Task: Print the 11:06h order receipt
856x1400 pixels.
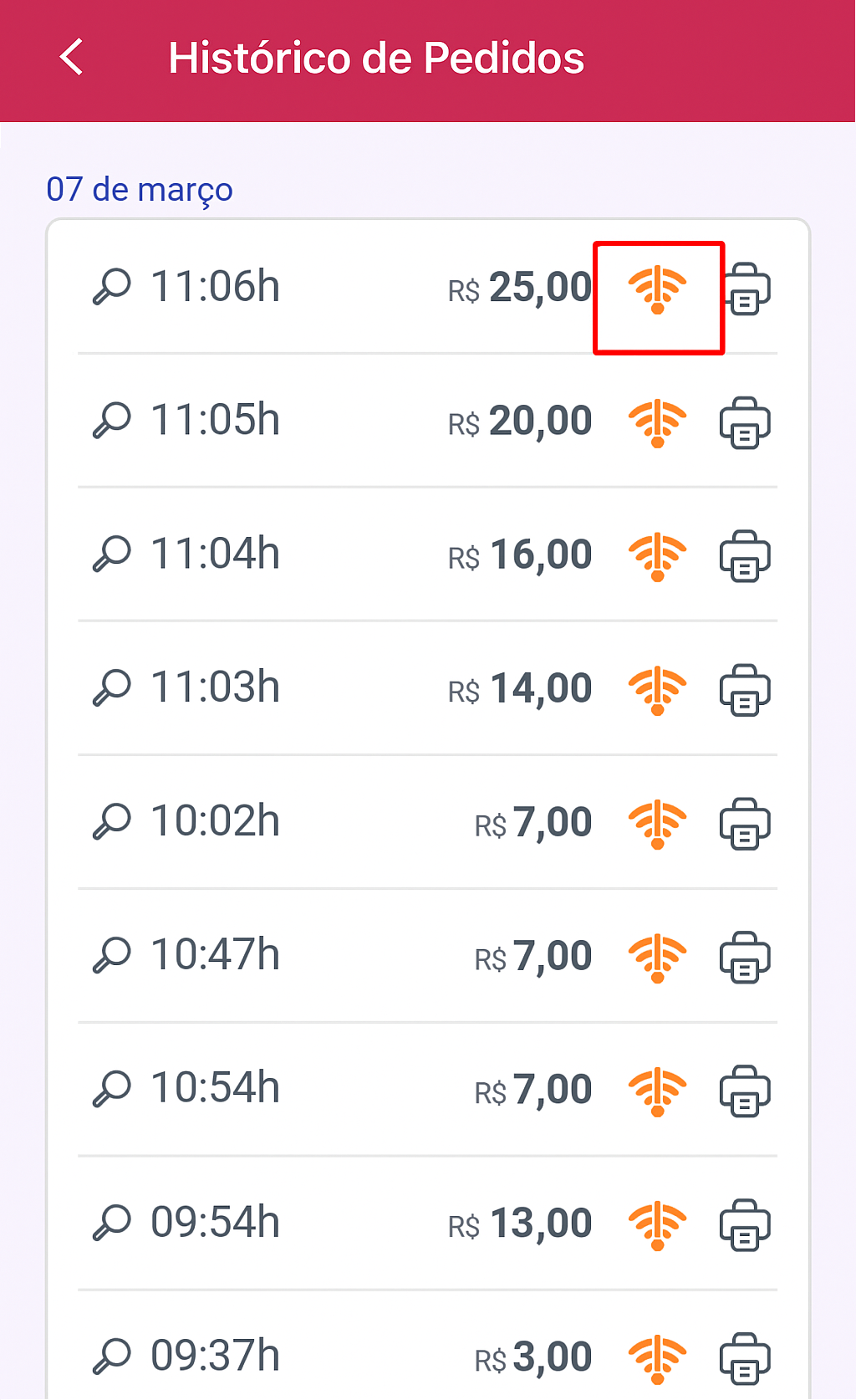Action: point(746,289)
